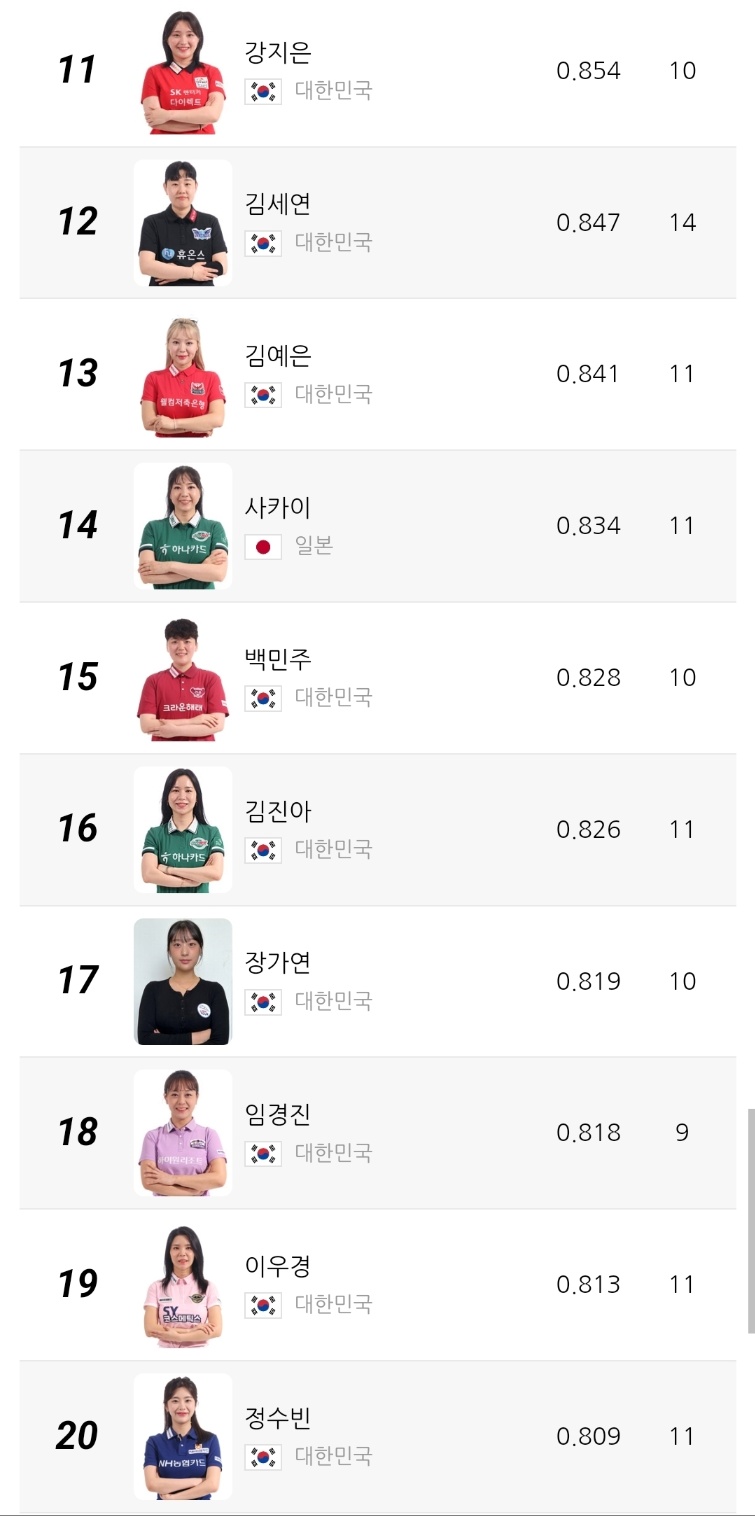Image resolution: width=755 pixels, height=1516 pixels.
Task: View player 김예은's profile row
Action: (x=378, y=374)
